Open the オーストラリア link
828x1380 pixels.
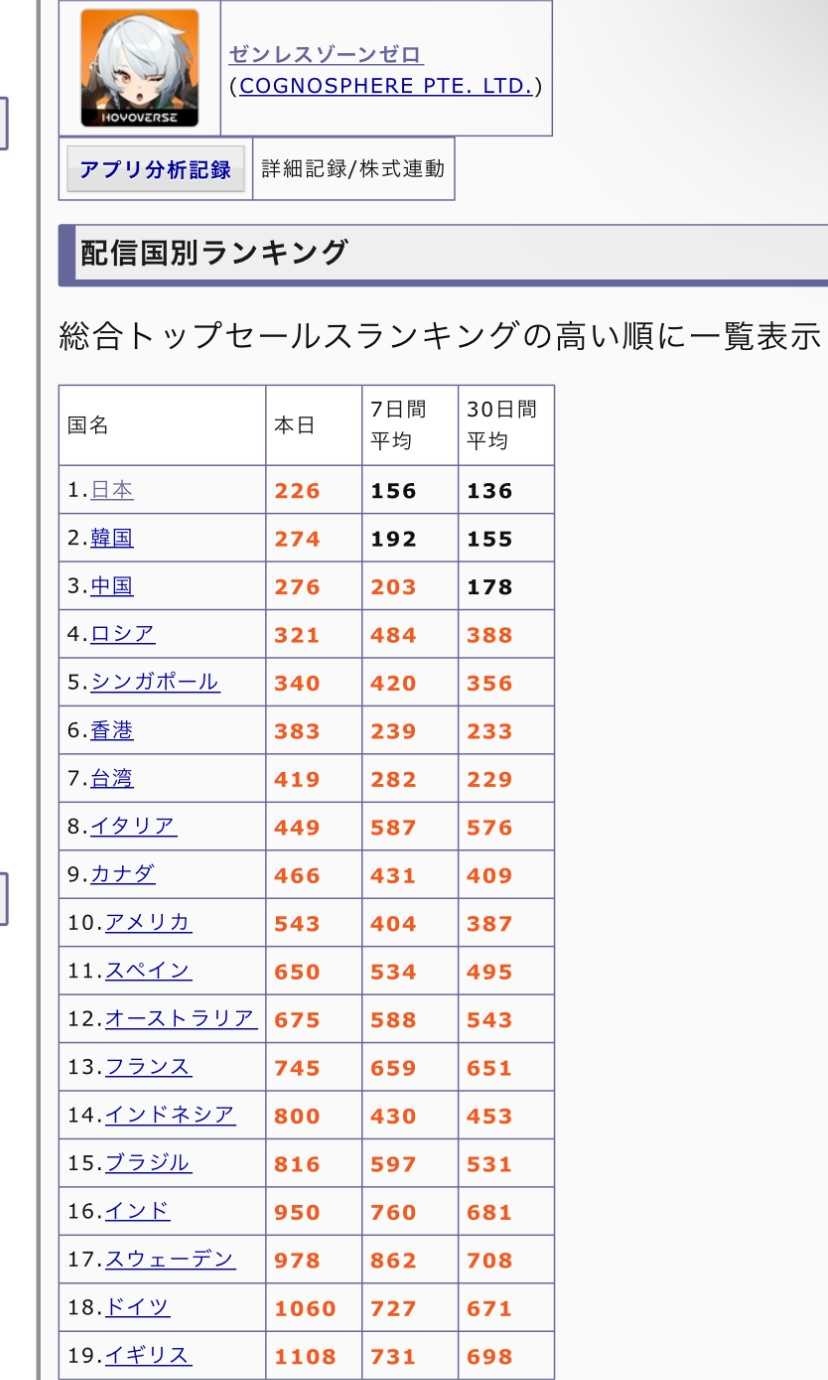[181, 1019]
